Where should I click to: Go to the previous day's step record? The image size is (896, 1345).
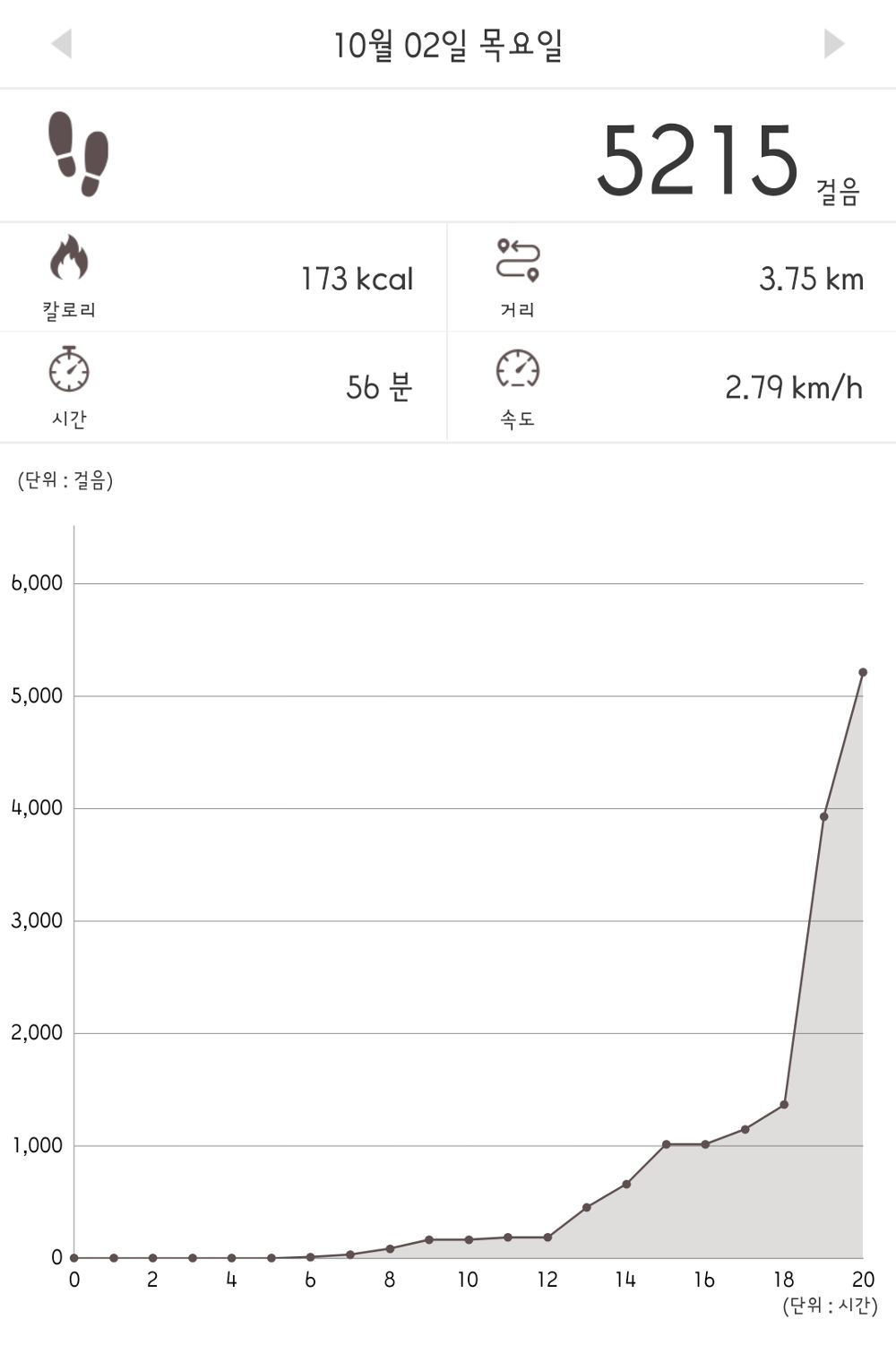pyautogui.click(x=61, y=43)
